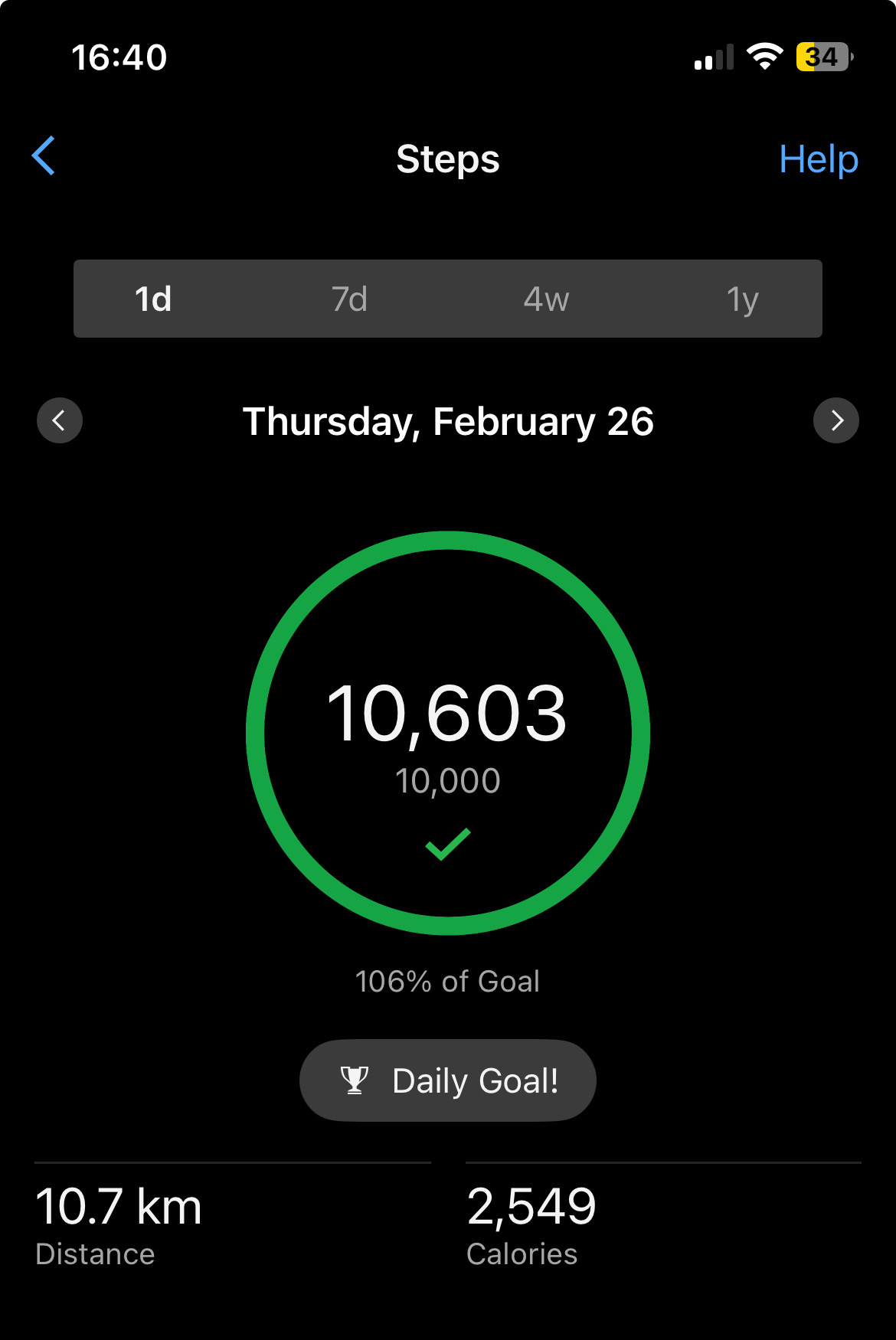The height and width of the screenshot is (1340, 896).
Task: Select the 1d range tab
Action: pos(153,299)
